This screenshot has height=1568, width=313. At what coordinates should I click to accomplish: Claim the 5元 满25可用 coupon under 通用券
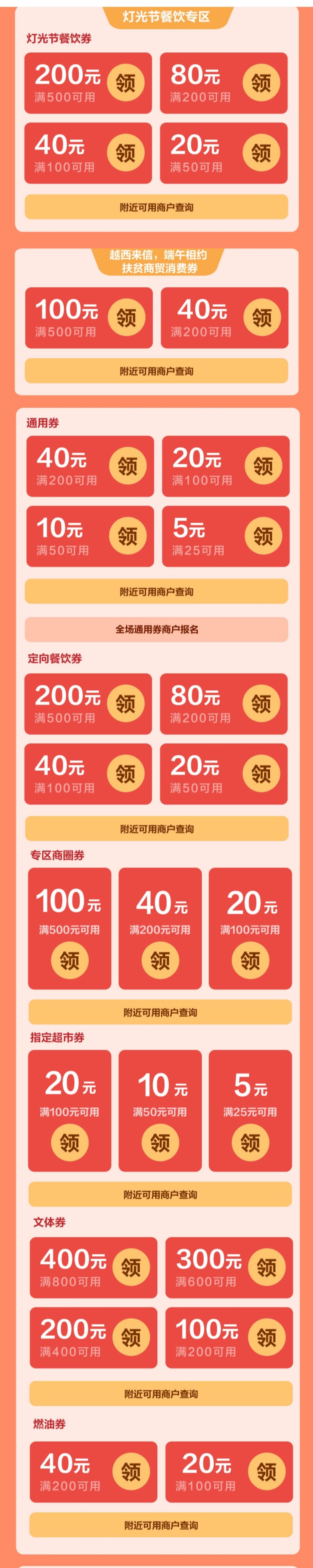click(x=263, y=536)
